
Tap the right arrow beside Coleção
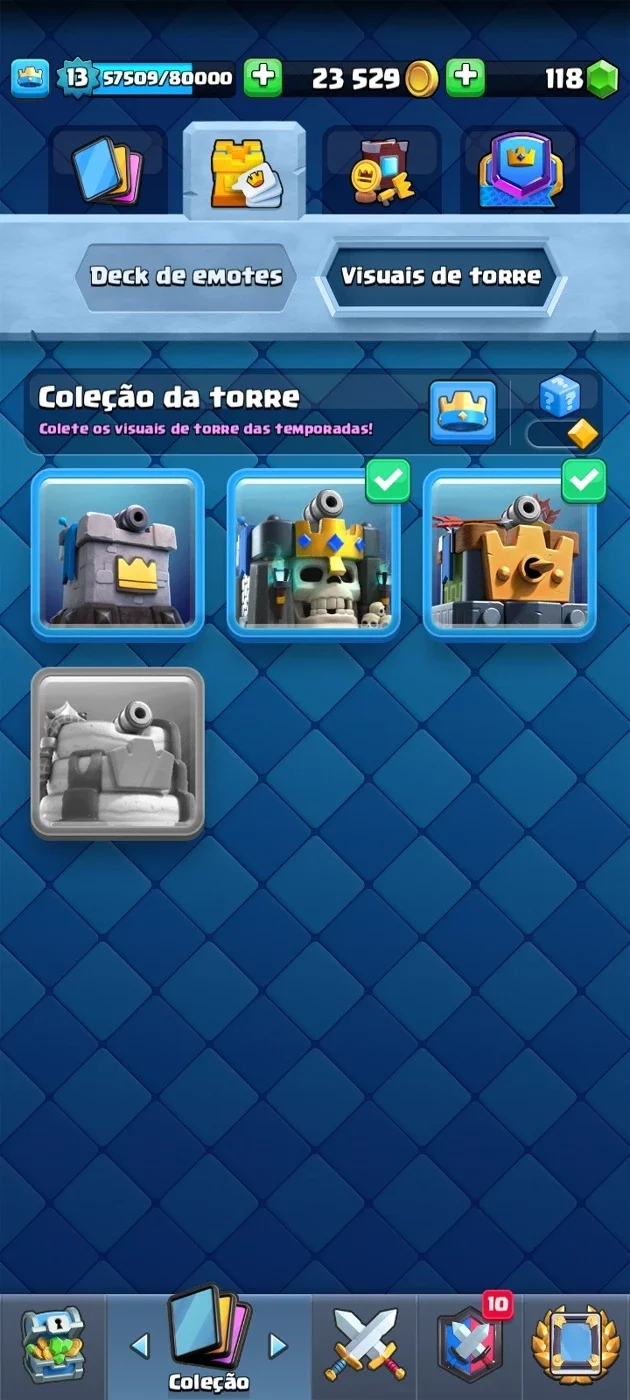point(278,1346)
